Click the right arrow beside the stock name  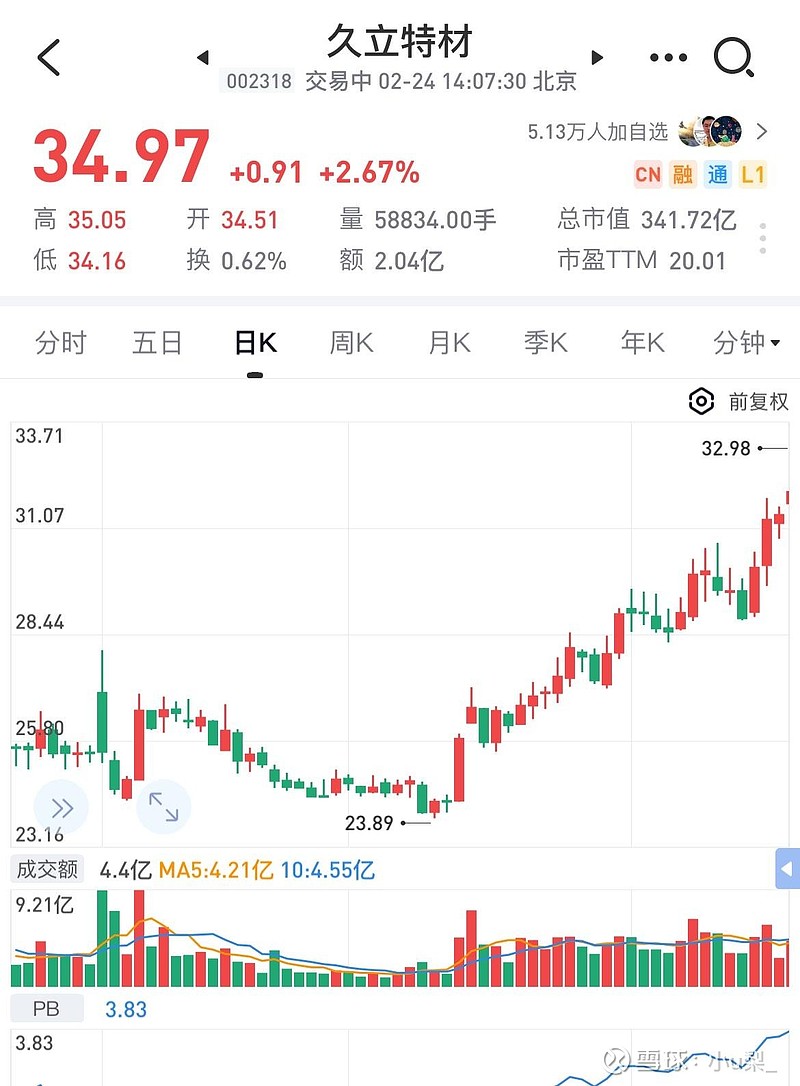[x=597, y=58]
